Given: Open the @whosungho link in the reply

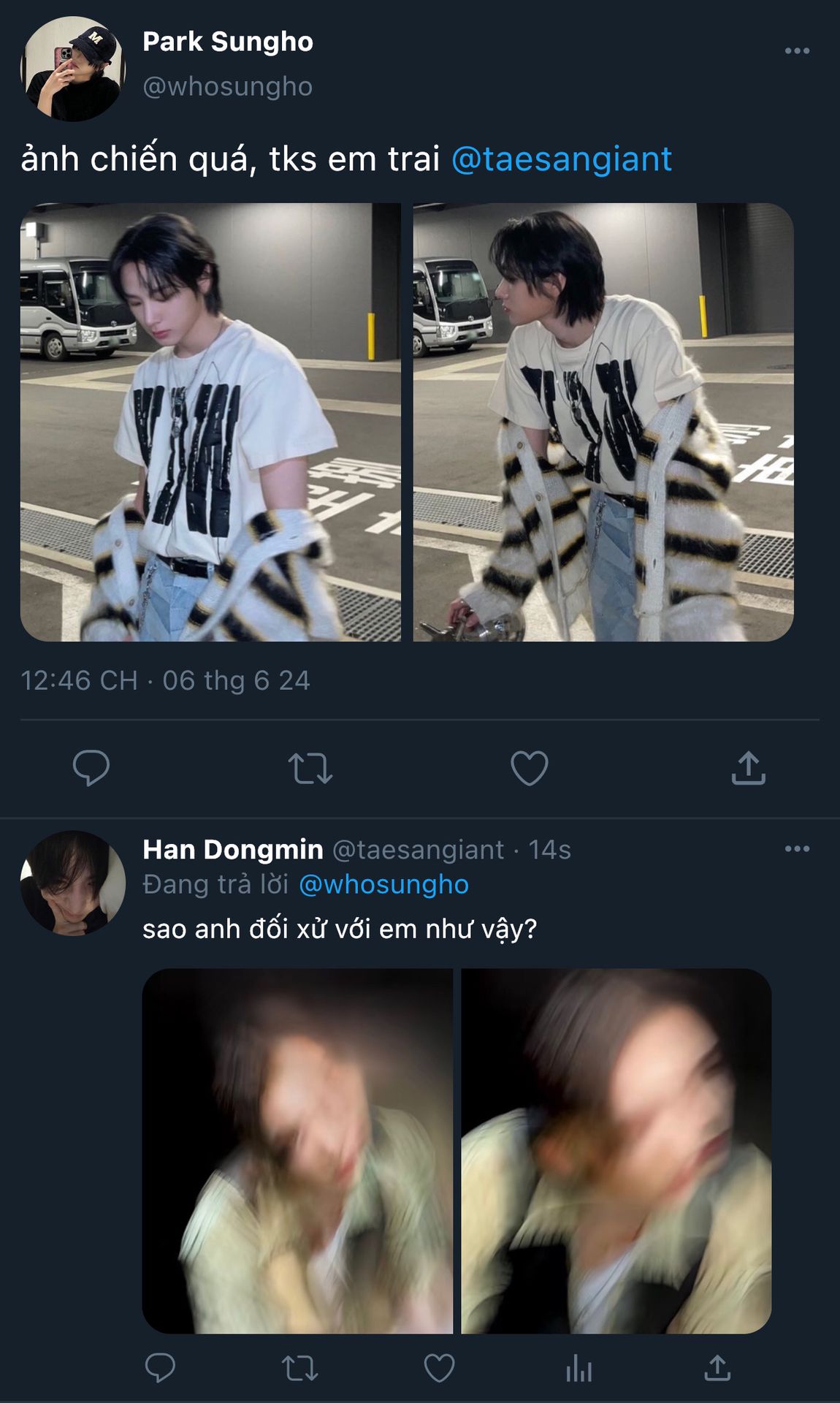Looking at the screenshot, I should pos(383,884).
